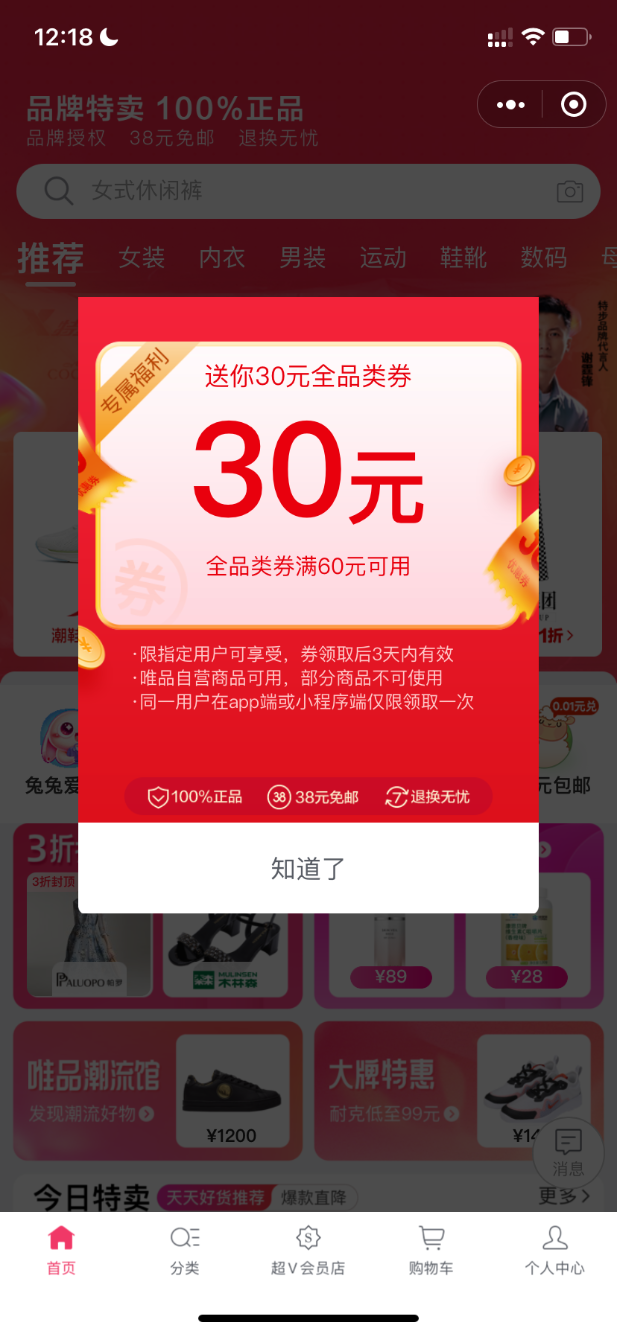Dismiss the coupon popup with 知道了
617x1334 pixels.
[x=308, y=868]
